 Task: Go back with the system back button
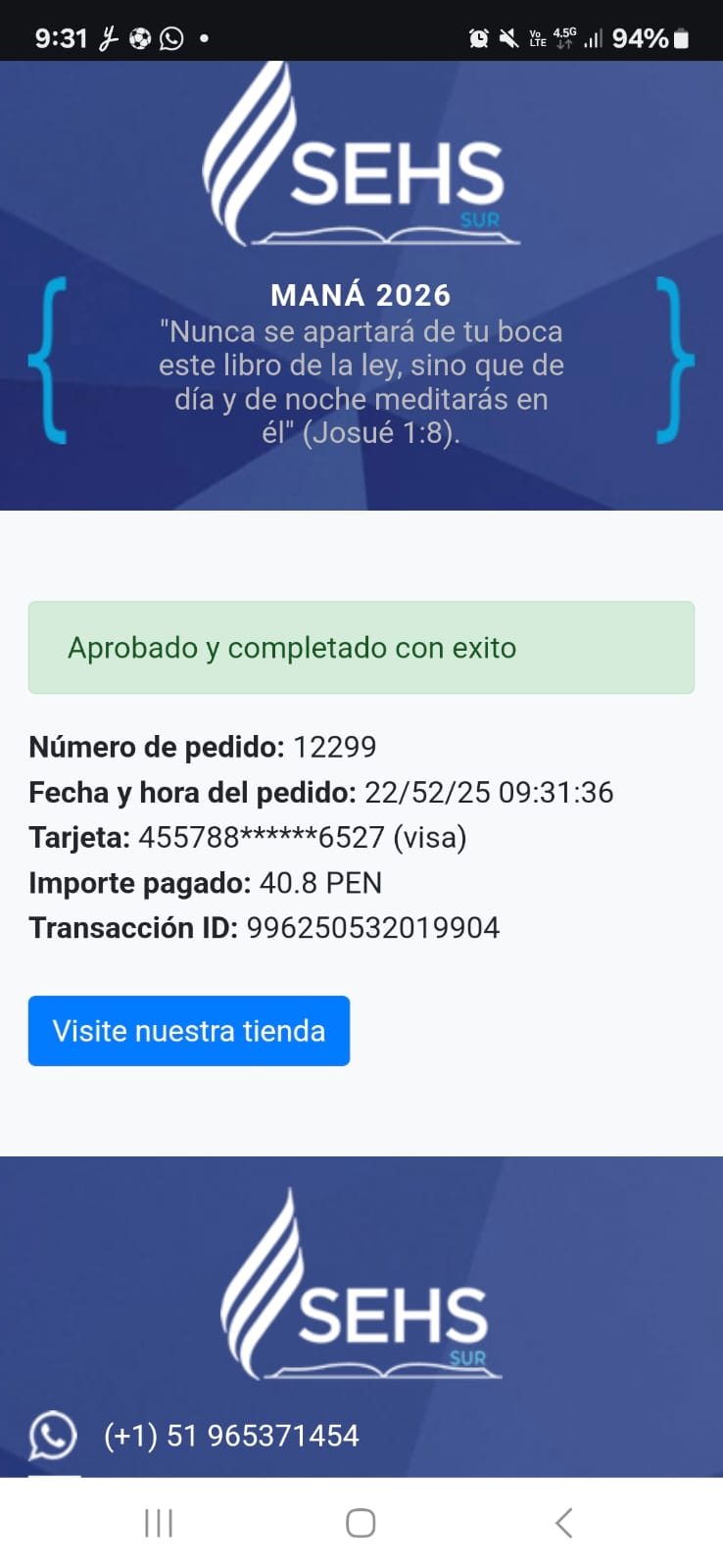pos(563,1523)
